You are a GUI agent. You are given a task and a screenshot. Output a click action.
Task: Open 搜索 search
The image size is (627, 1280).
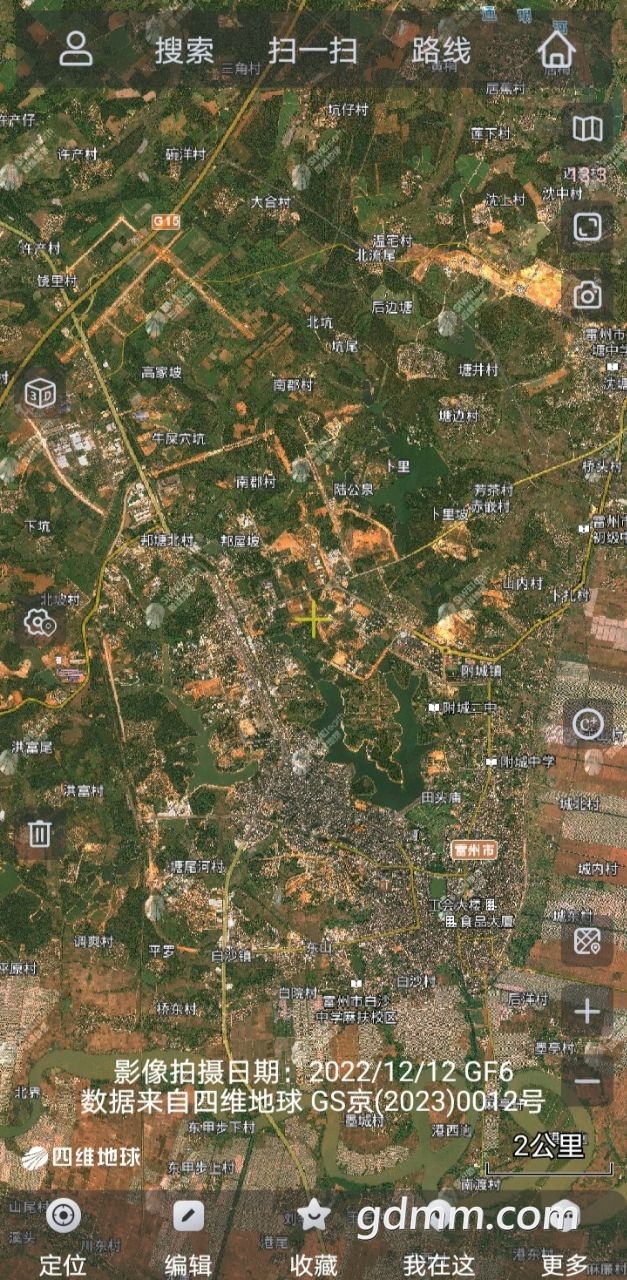pyautogui.click(x=184, y=50)
